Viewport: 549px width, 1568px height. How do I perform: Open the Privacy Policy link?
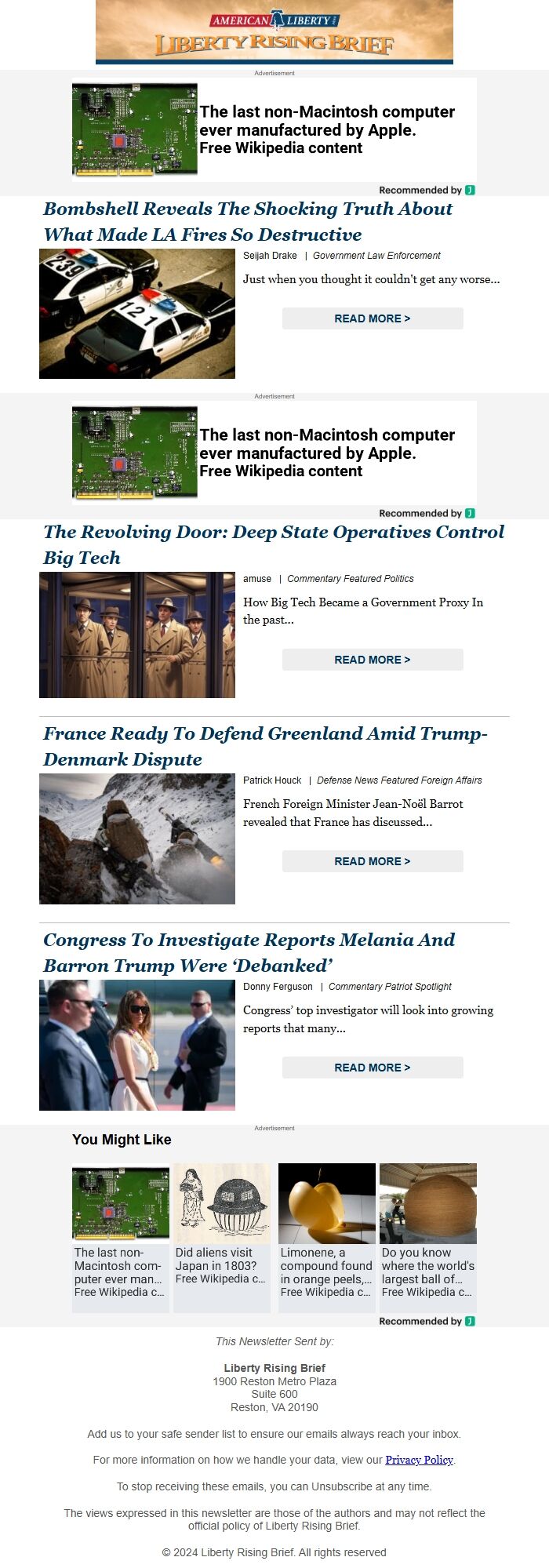tap(419, 1460)
